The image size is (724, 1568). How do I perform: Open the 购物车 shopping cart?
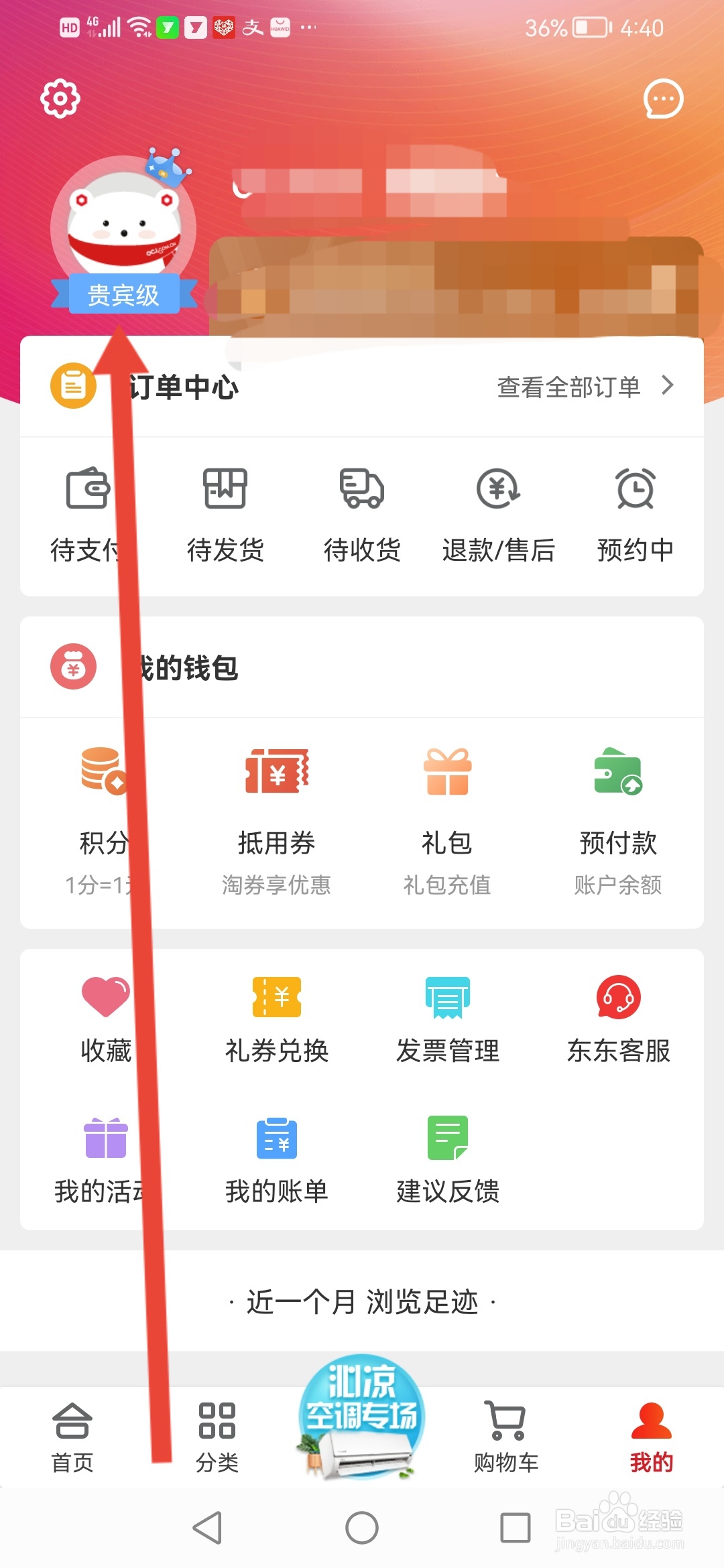506,1437
